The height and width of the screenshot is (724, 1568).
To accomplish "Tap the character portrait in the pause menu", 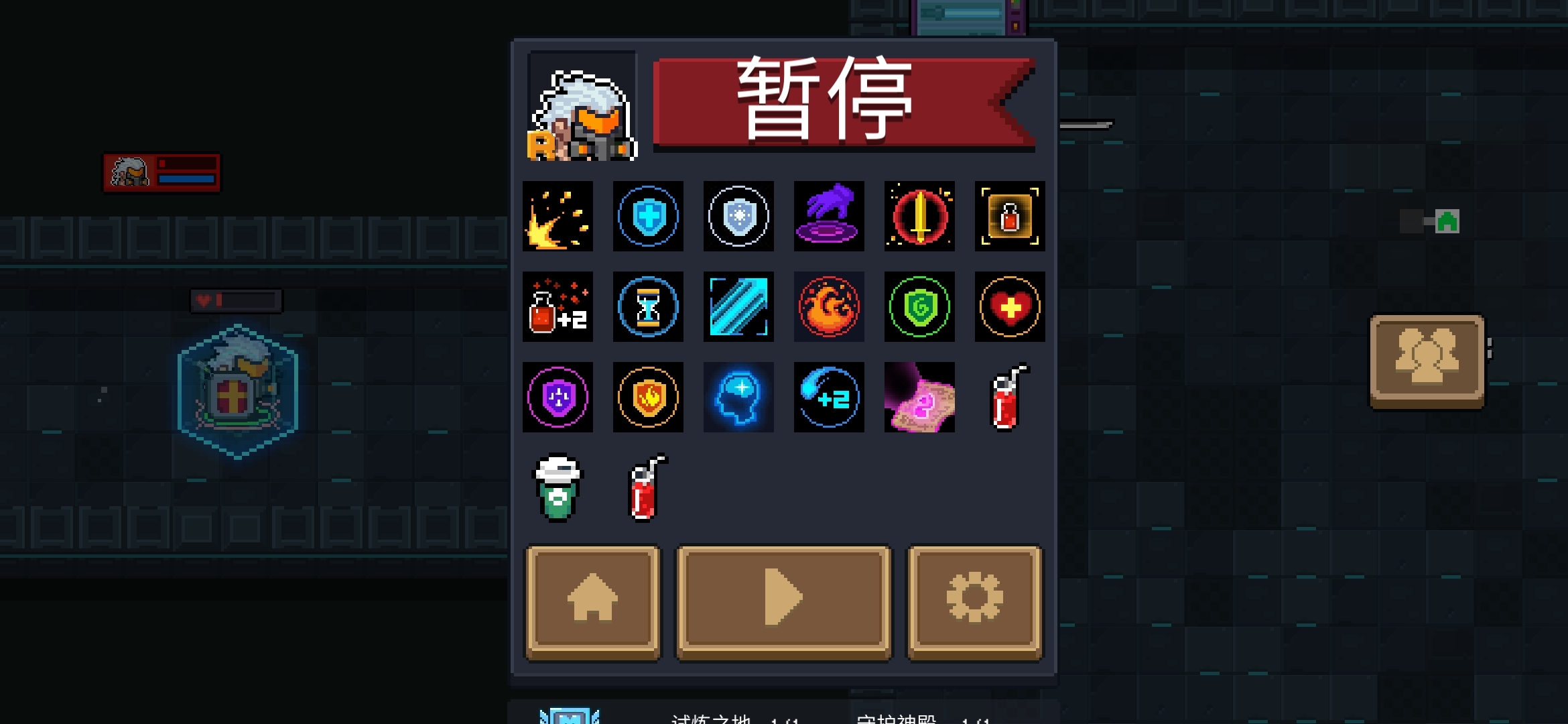I will pos(582,107).
